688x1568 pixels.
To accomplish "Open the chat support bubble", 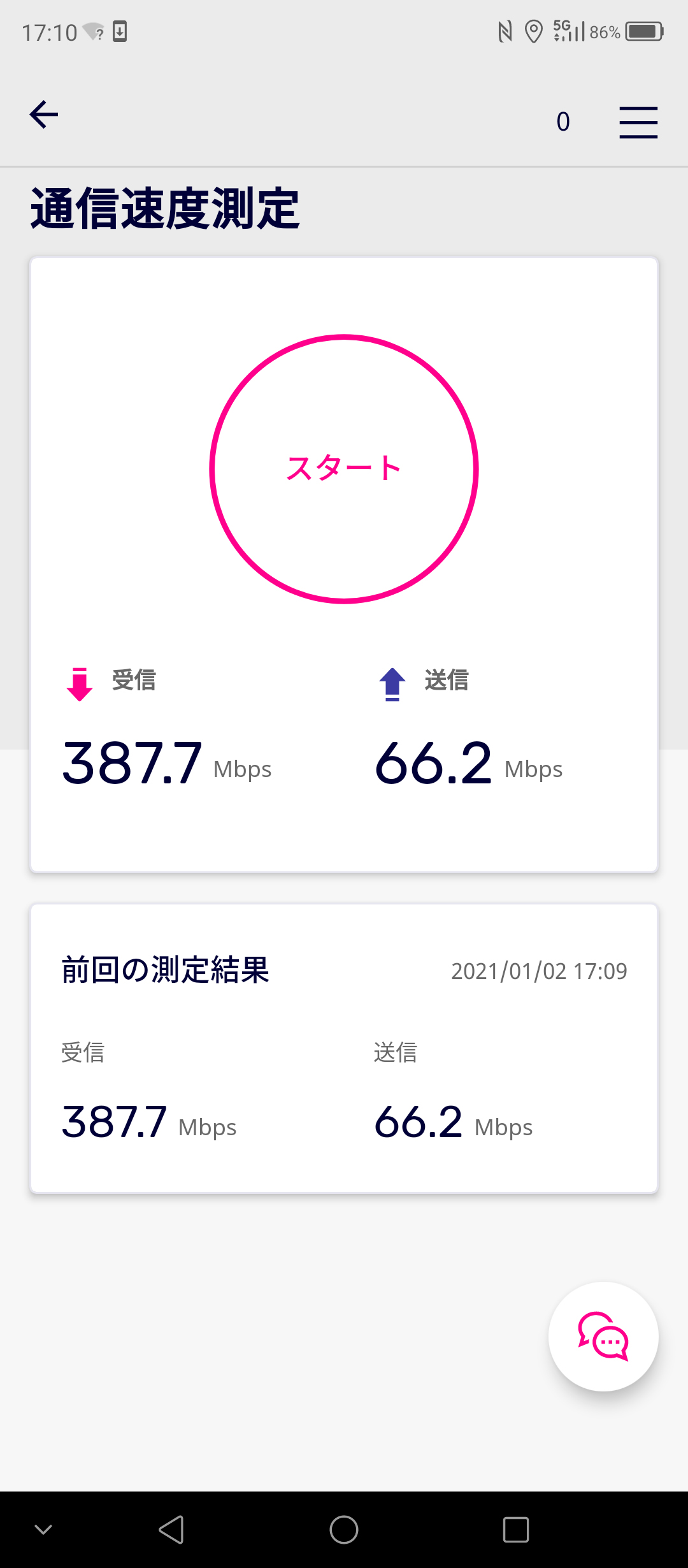I will tap(603, 1337).
